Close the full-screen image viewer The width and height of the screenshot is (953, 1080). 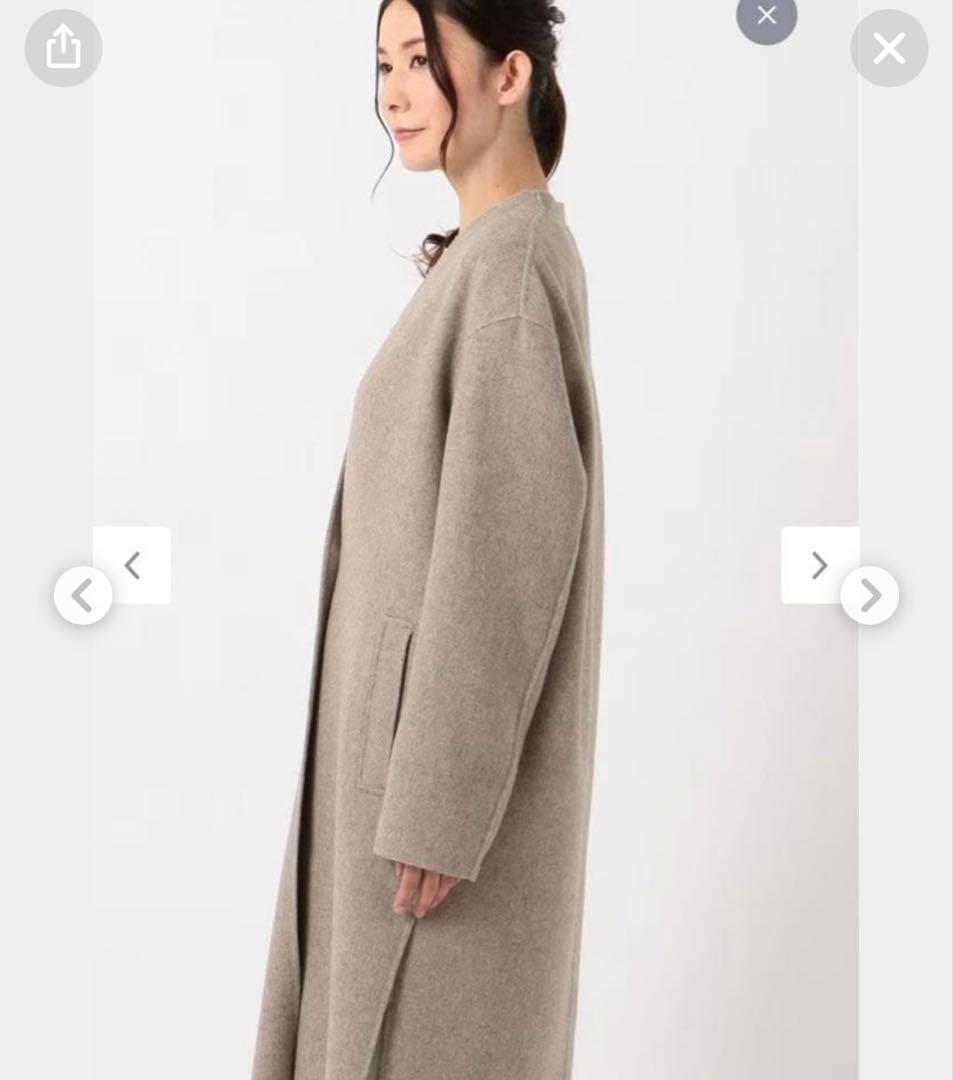pos(888,48)
